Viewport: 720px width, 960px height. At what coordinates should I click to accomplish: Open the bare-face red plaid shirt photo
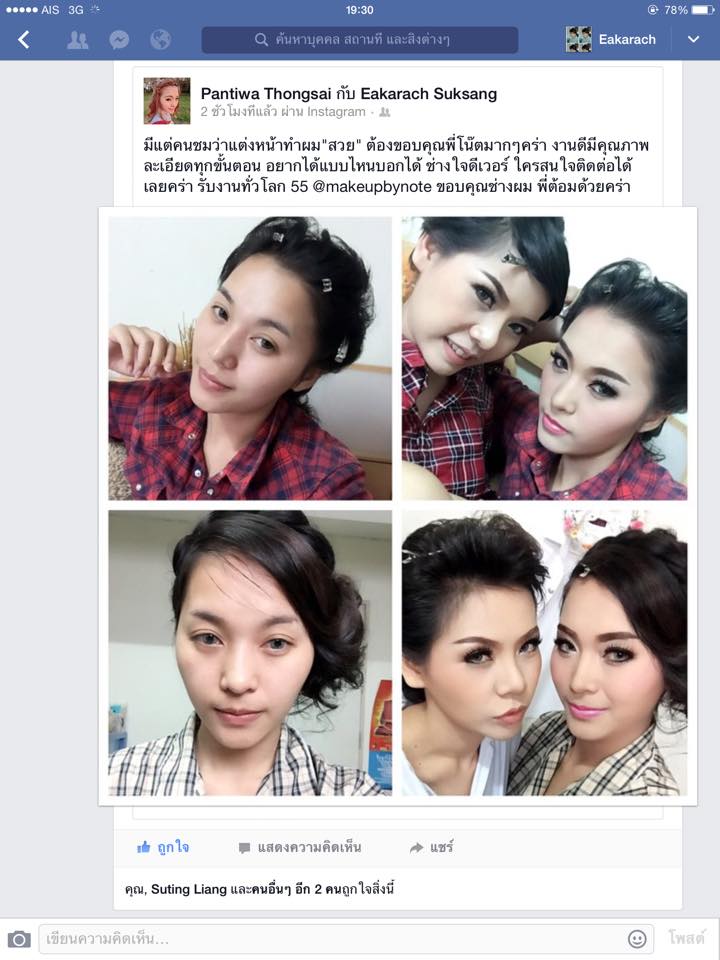[250, 358]
